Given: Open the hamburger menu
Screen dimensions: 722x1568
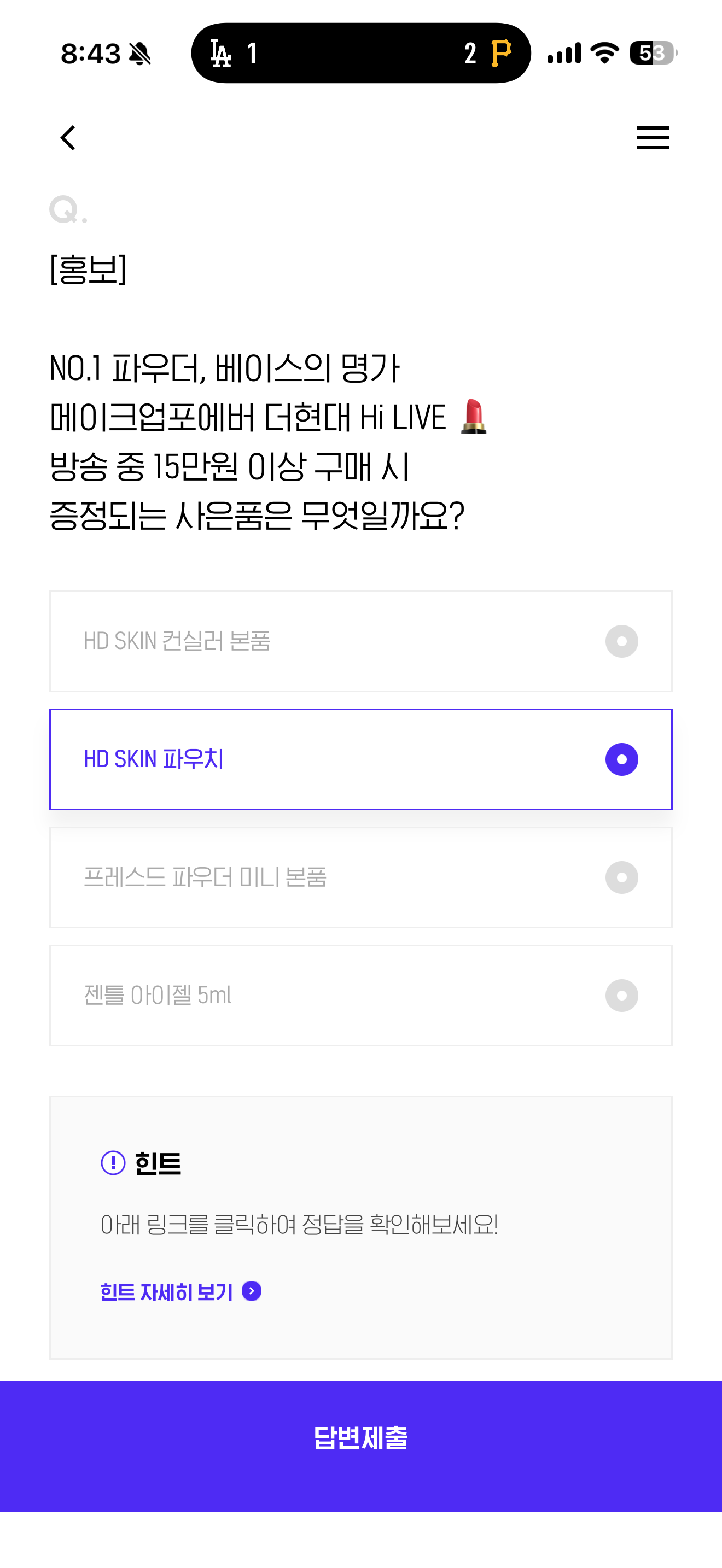Looking at the screenshot, I should (x=653, y=138).
